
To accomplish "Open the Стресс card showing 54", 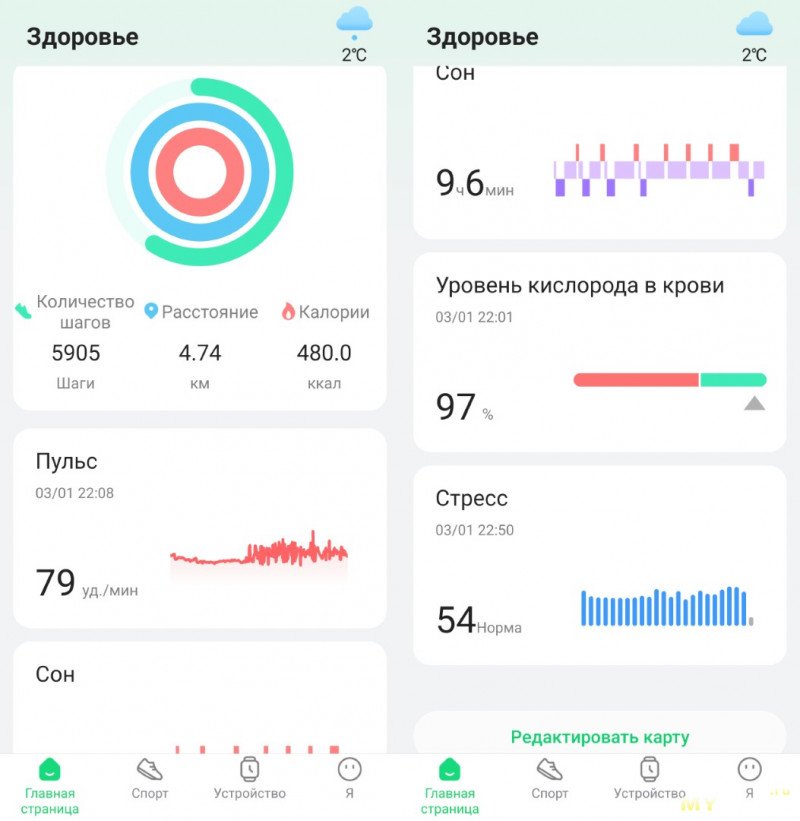I will click(x=599, y=565).
